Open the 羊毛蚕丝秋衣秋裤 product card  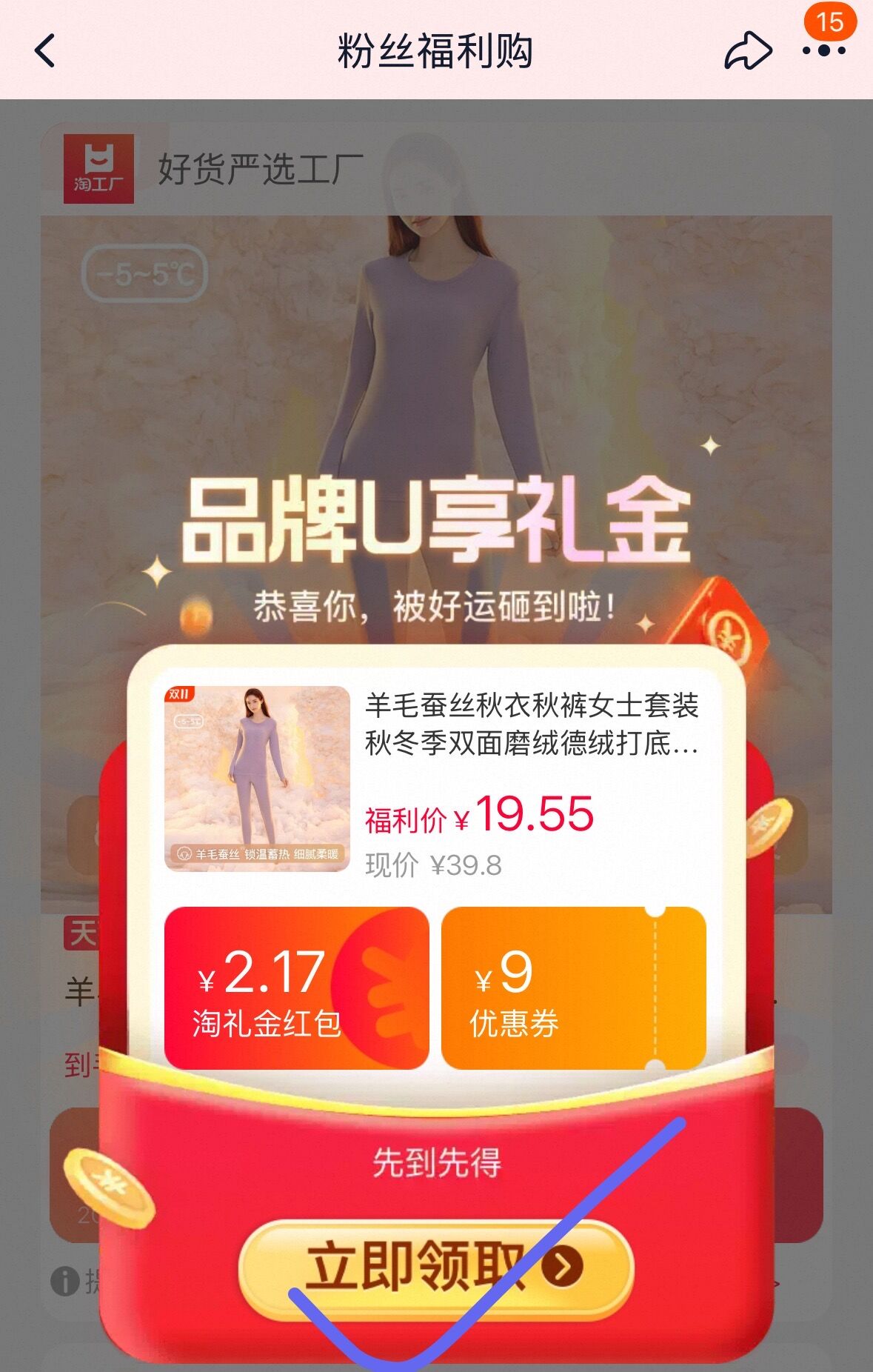point(435,779)
